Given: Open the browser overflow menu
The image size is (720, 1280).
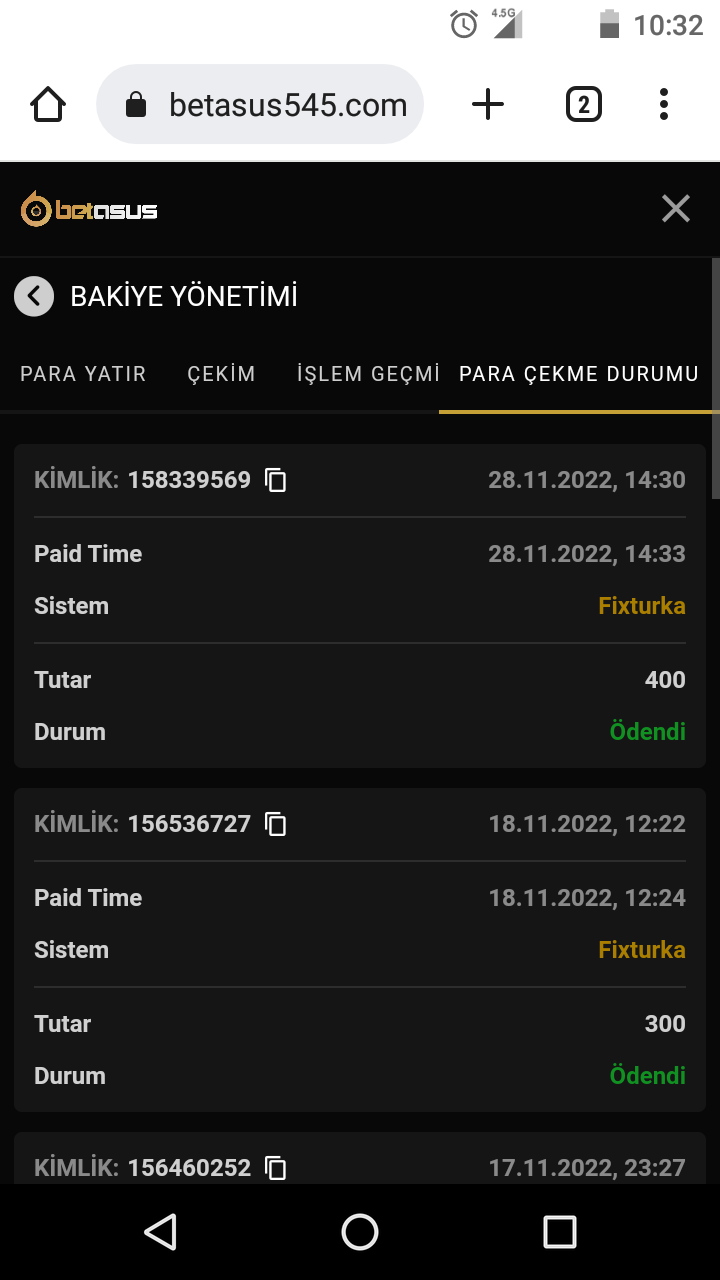Looking at the screenshot, I should pyautogui.click(x=664, y=104).
